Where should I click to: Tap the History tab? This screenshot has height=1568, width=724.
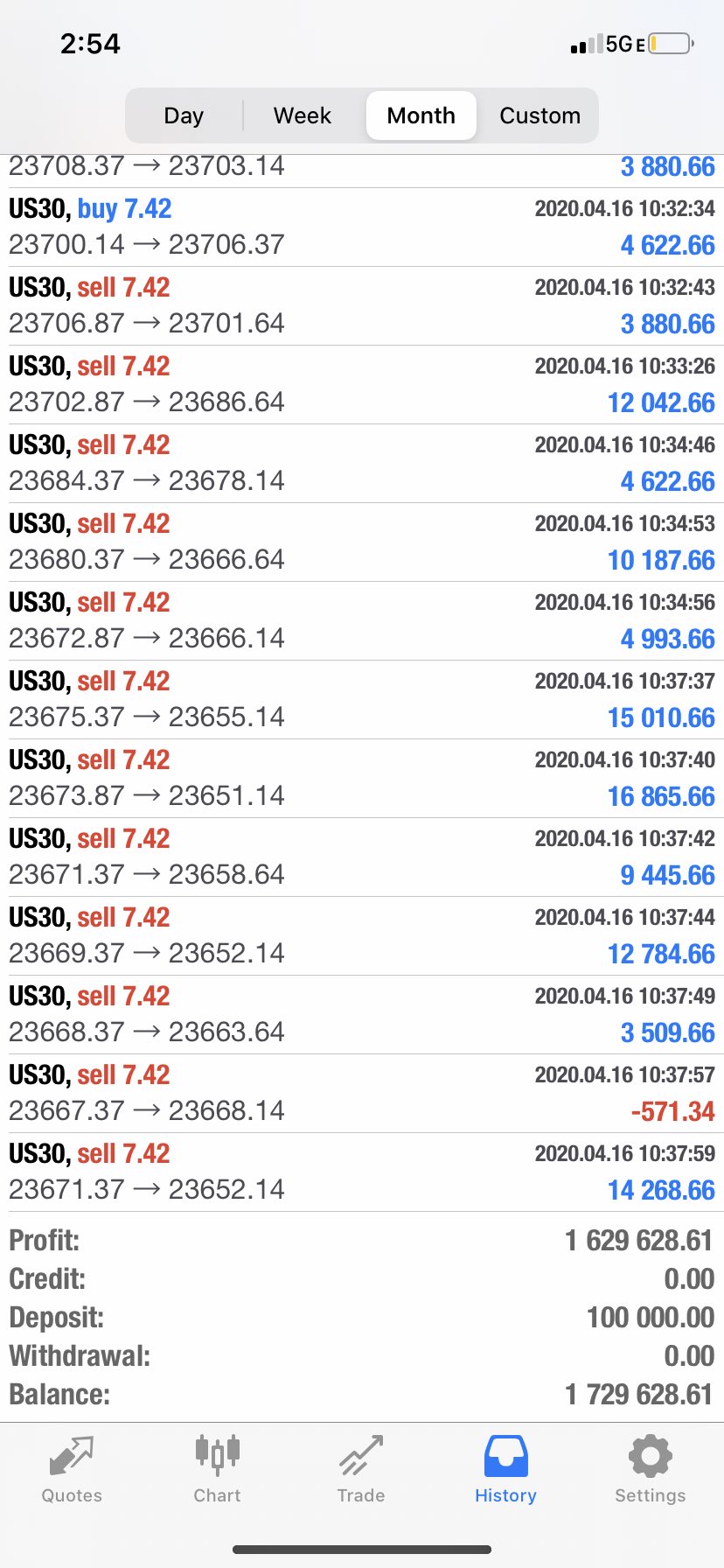pos(505,1470)
